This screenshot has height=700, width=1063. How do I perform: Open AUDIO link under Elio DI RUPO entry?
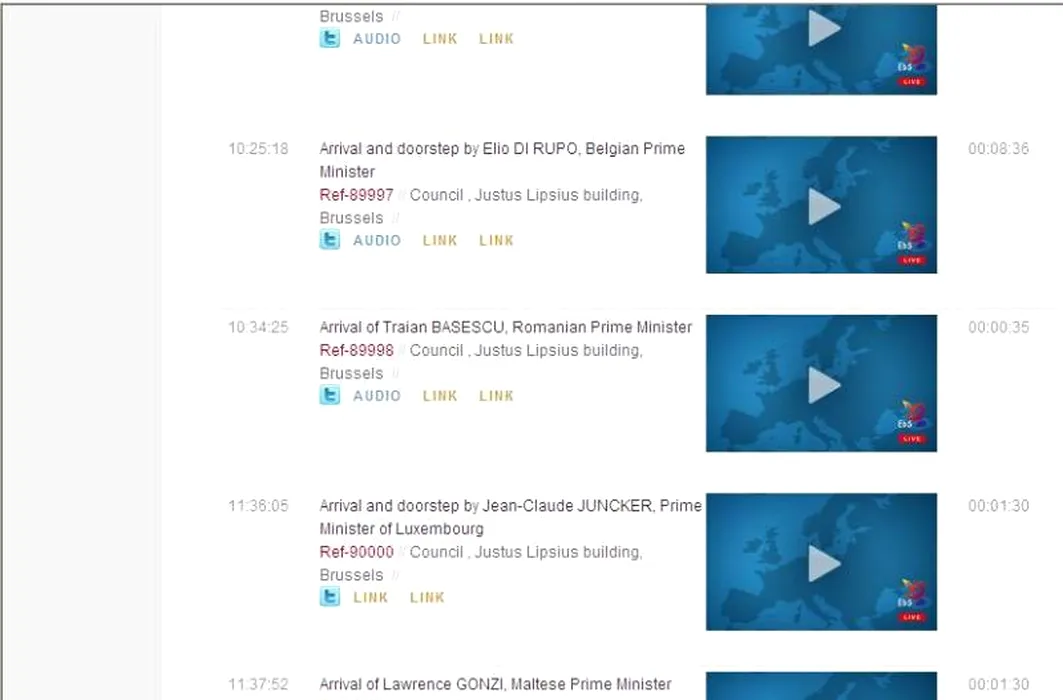pyautogui.click(x=377, y=240)
